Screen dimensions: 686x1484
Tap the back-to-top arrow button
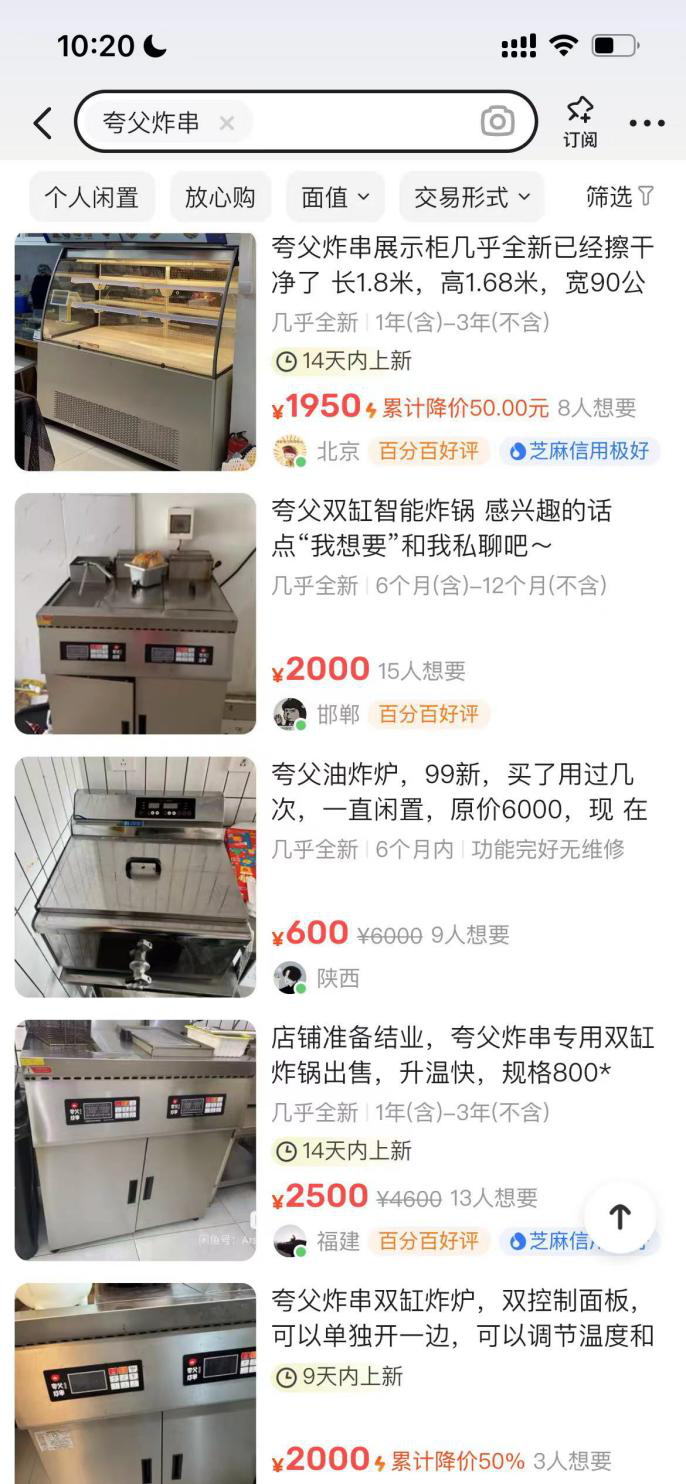point(620,1216)
